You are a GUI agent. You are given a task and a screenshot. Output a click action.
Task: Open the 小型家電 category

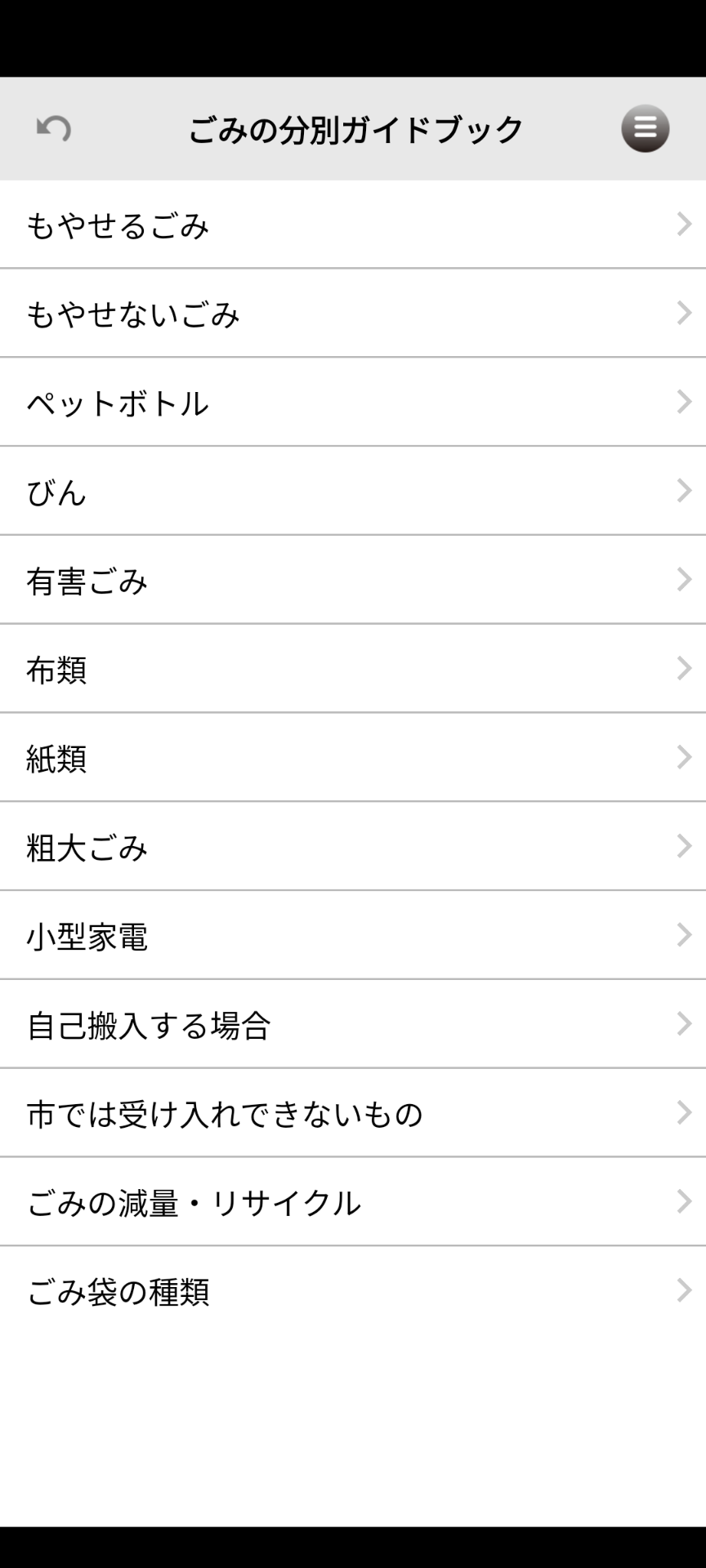pyautogui.click(x=353, y=935)
